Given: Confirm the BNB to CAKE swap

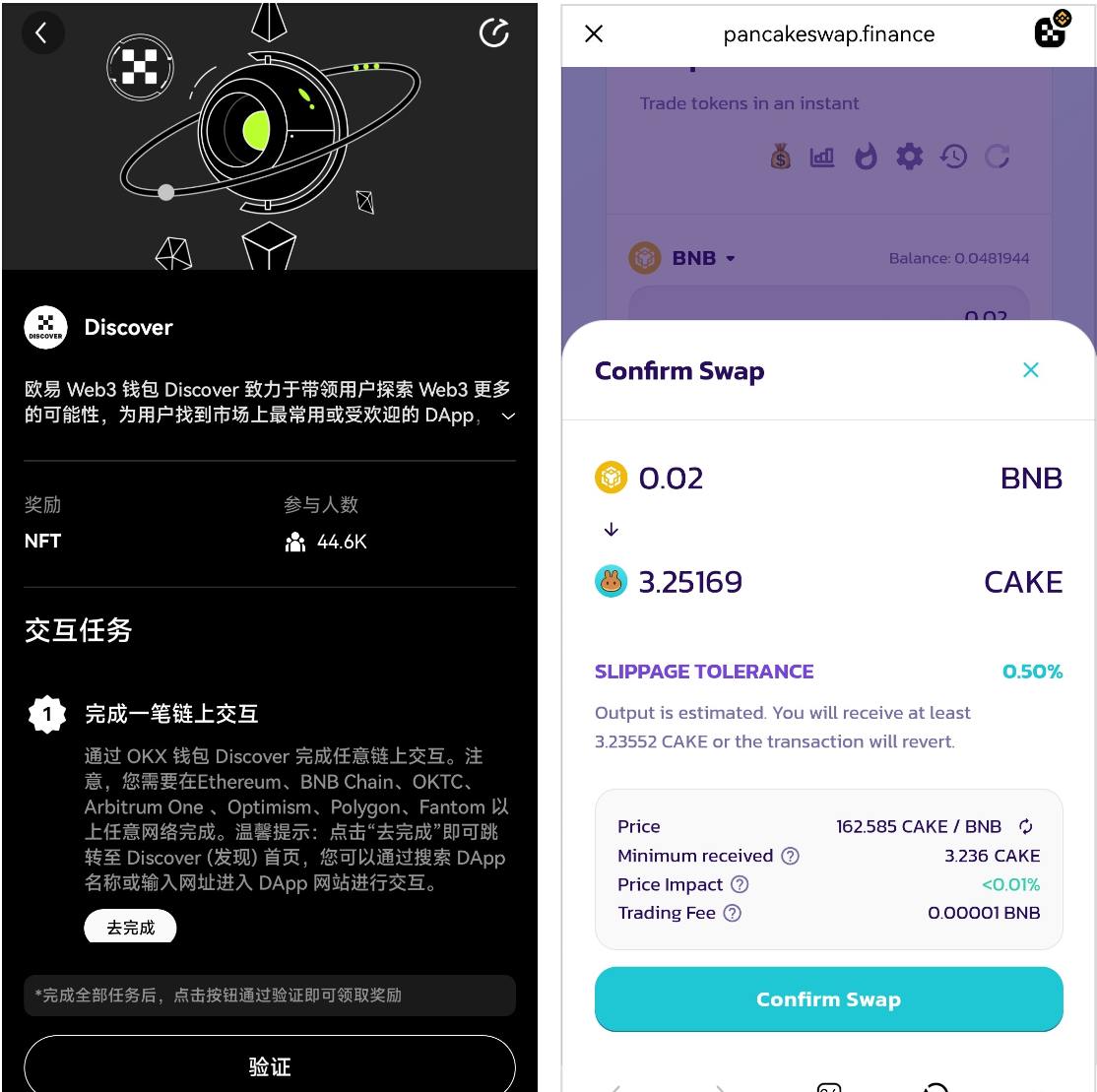Looking at the screenshot, I should pos(828,999).
